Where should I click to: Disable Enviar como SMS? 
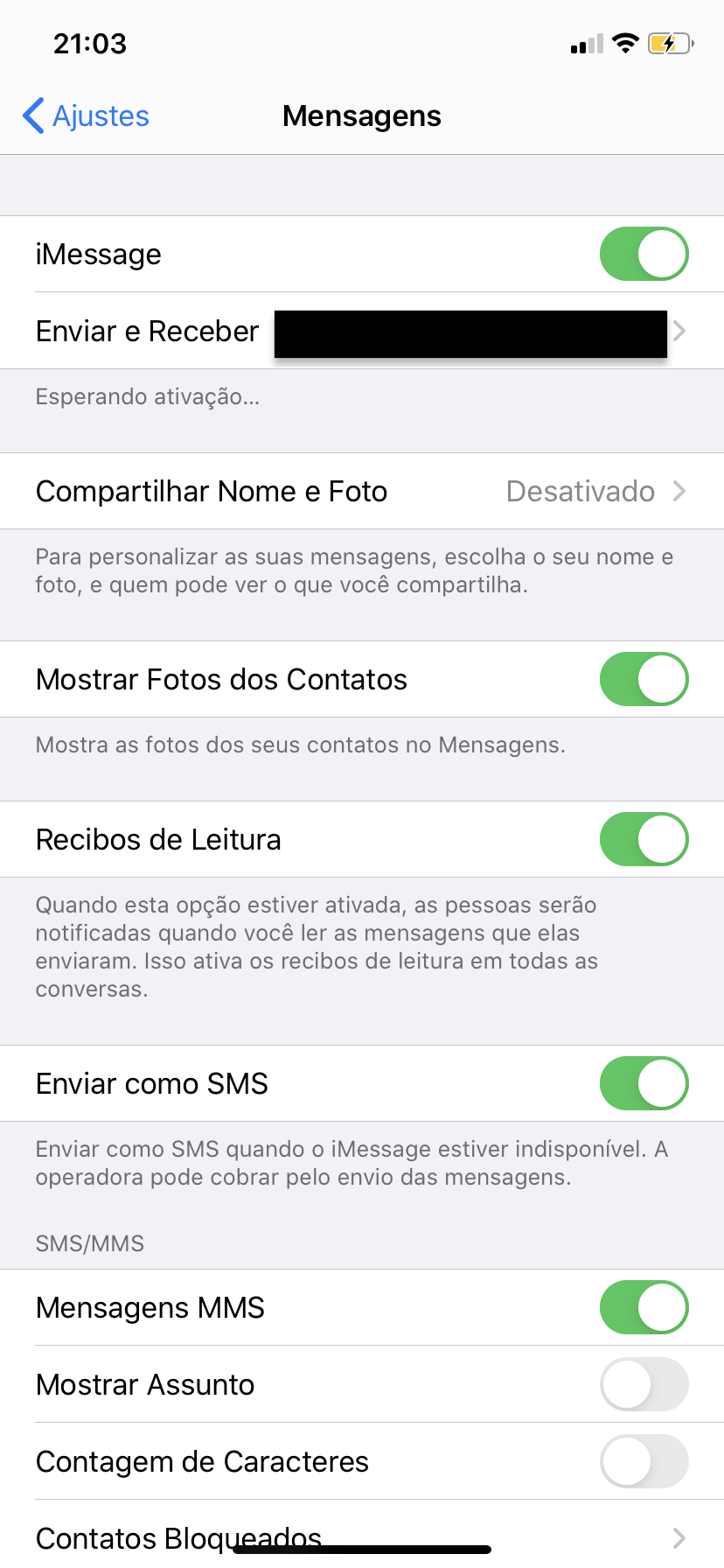click(644, 1084)
